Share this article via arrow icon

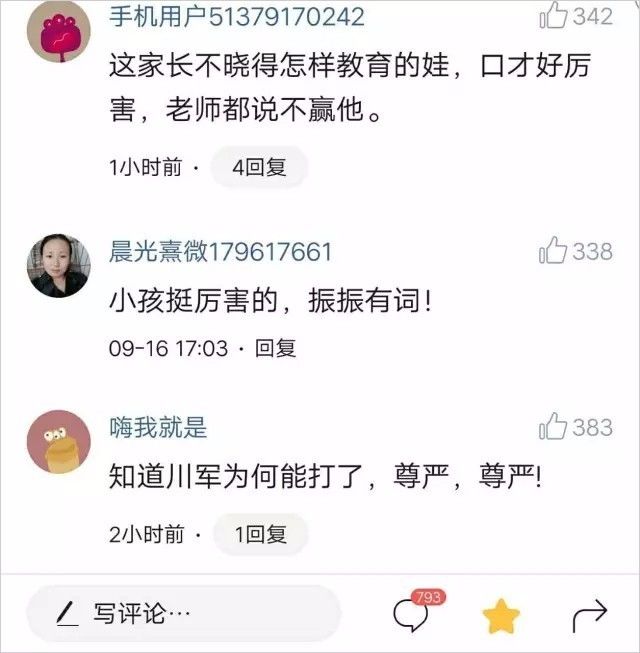(x=589, y=613)
